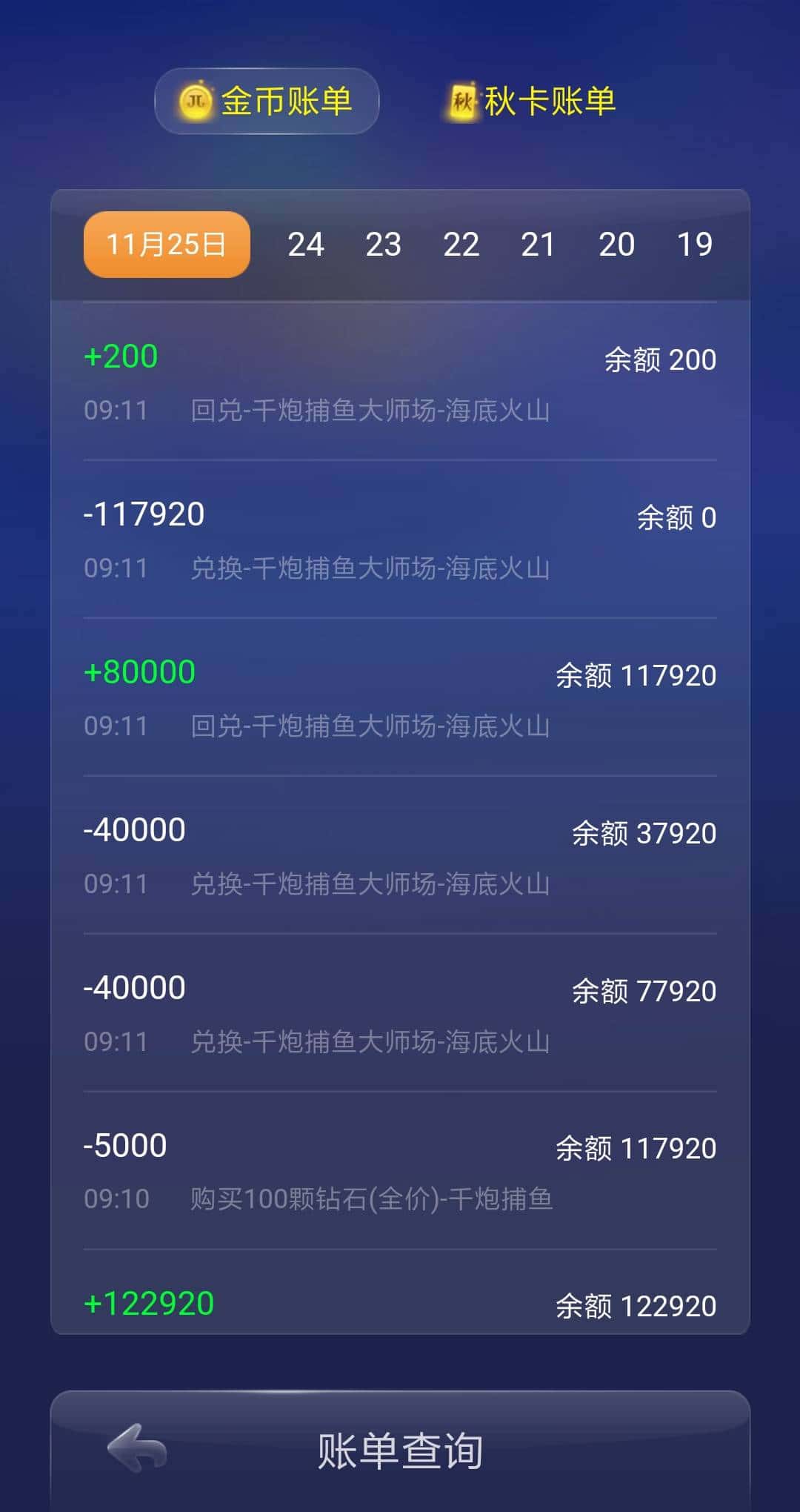Click the first -40000 兑换 record
The height and width of the screenshot is (1512, 800).
(x=400, y=855)
